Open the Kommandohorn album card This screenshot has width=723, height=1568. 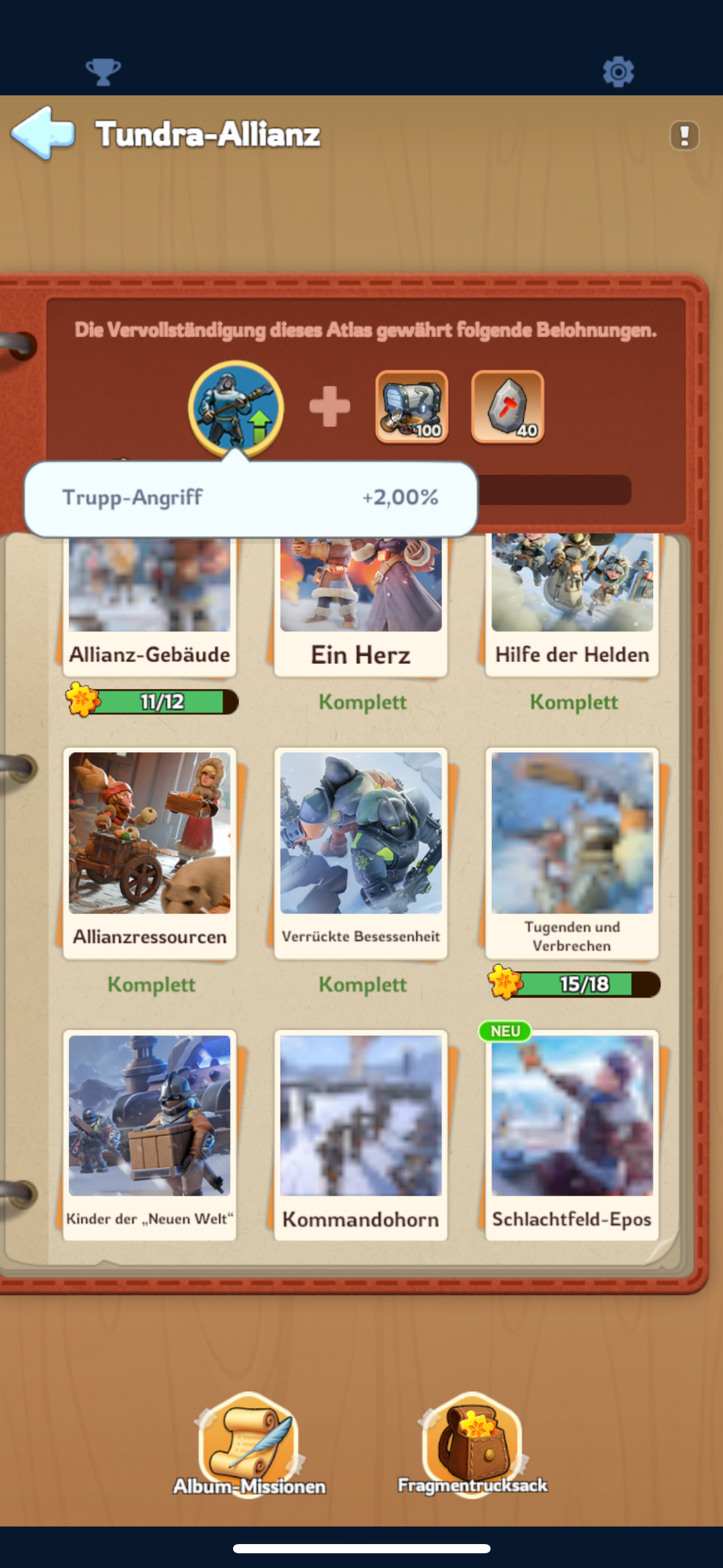click(x=361, y=1134)
